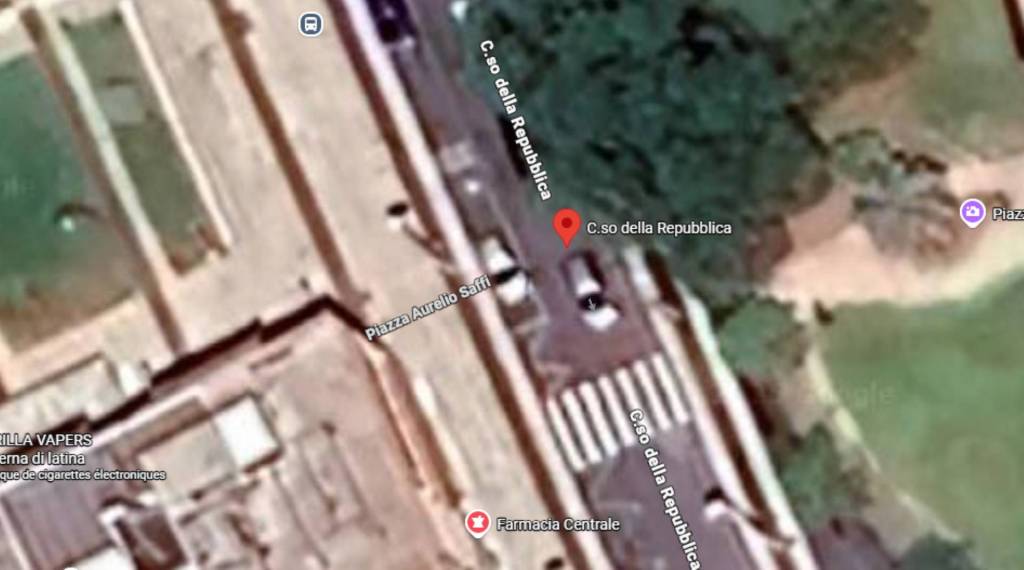
Task: Select the bus stop marker
Action: click(311, 23)
